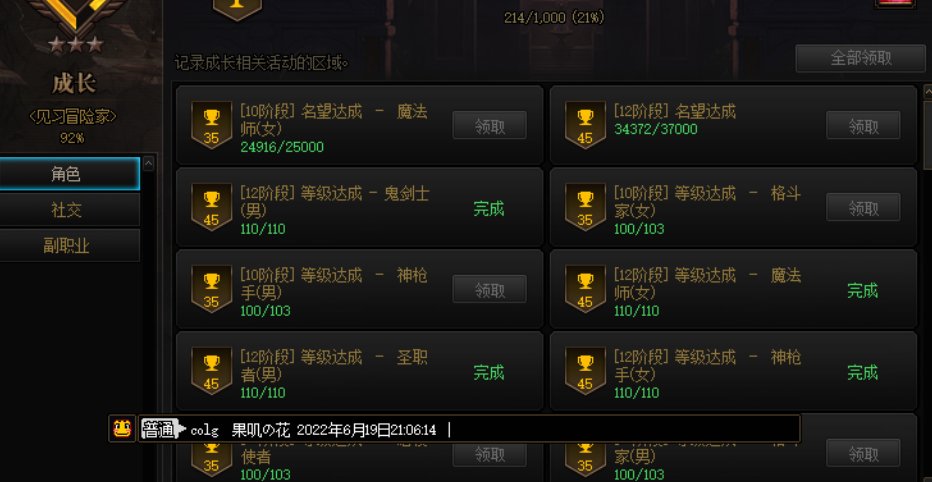Open the emoji face icon in chat bar
932x482 pixels.
(122, 429)
